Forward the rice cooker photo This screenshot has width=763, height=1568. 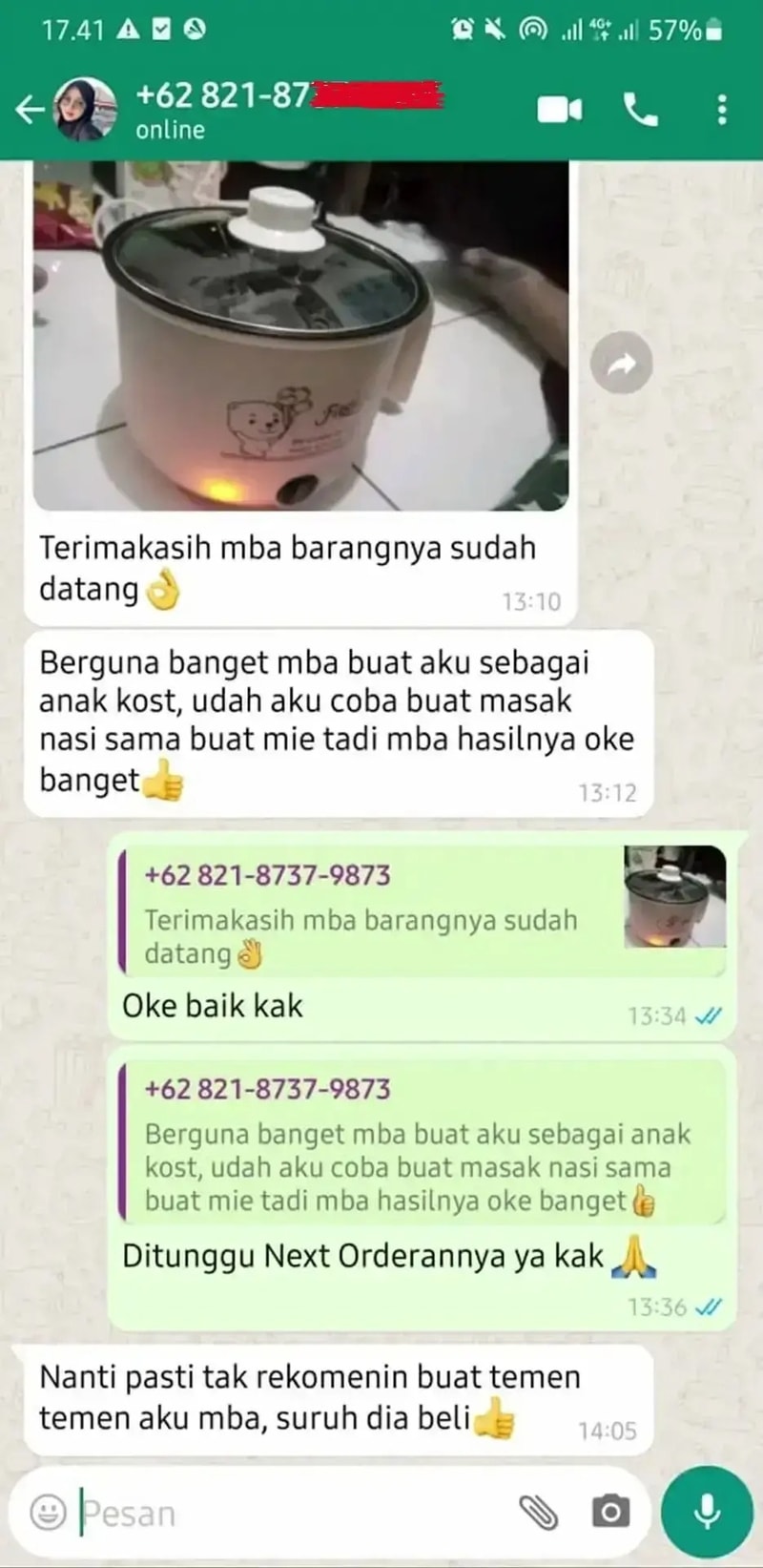[622, 363]
